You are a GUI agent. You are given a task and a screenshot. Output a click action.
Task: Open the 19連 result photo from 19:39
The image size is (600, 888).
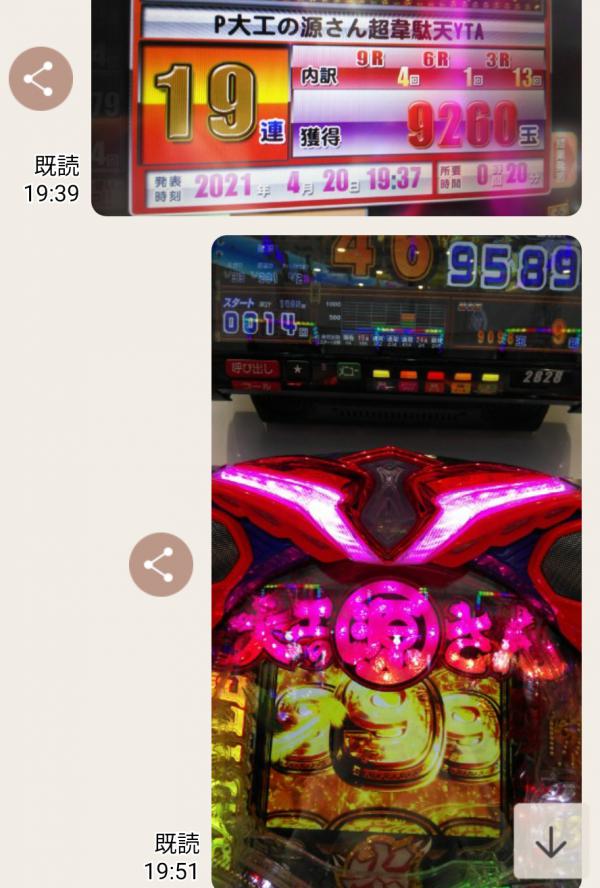(336, 107)
